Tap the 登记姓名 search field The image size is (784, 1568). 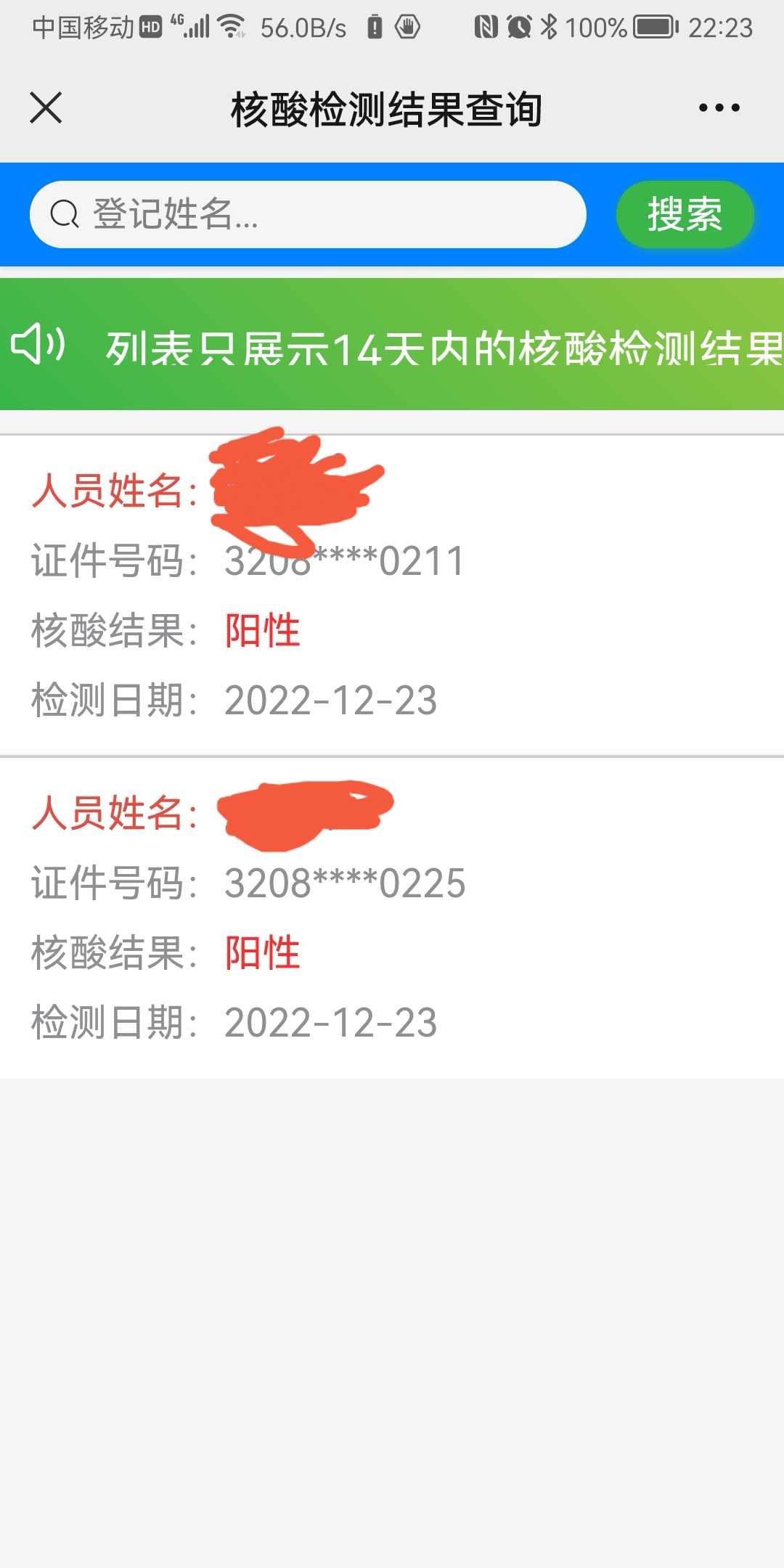click(308, 214)
